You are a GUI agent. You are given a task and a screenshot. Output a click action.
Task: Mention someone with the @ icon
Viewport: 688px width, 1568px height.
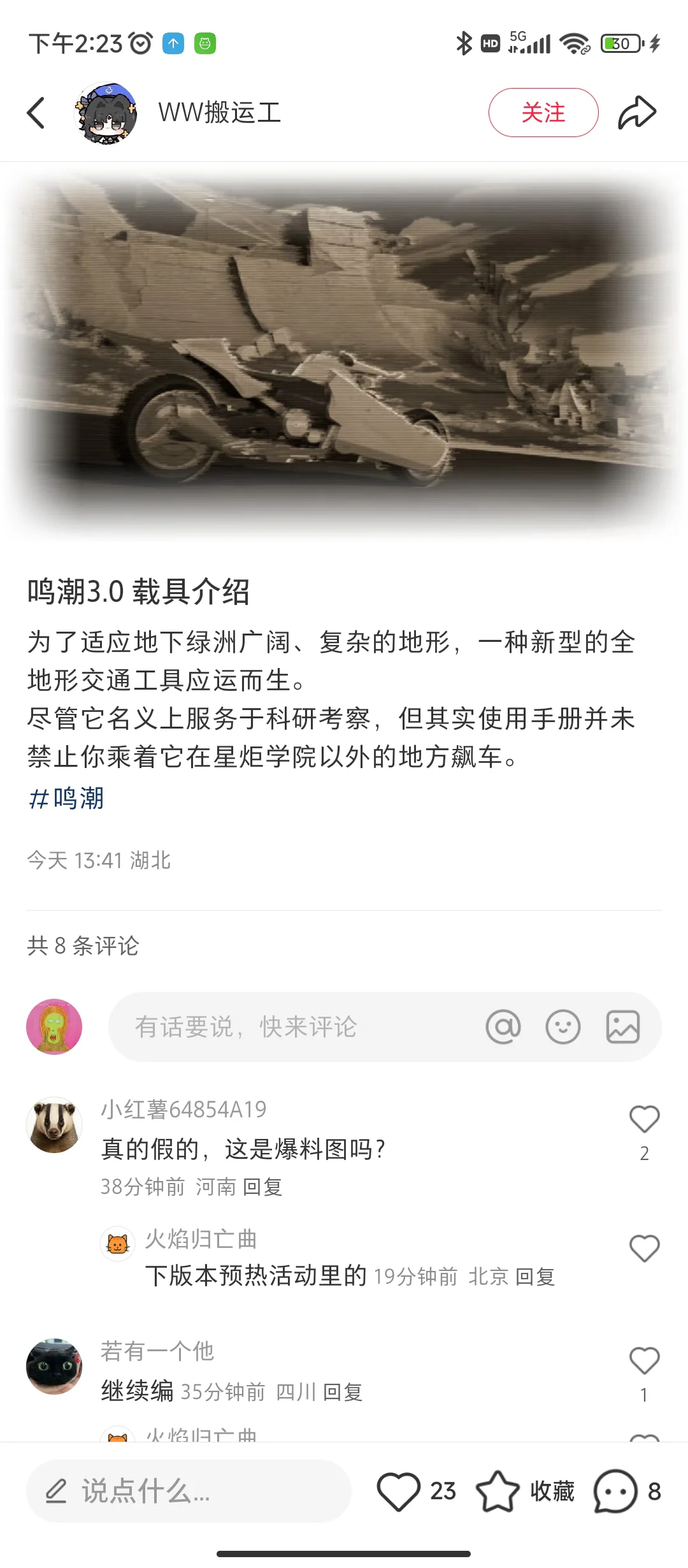click(x=503, y=1027)
